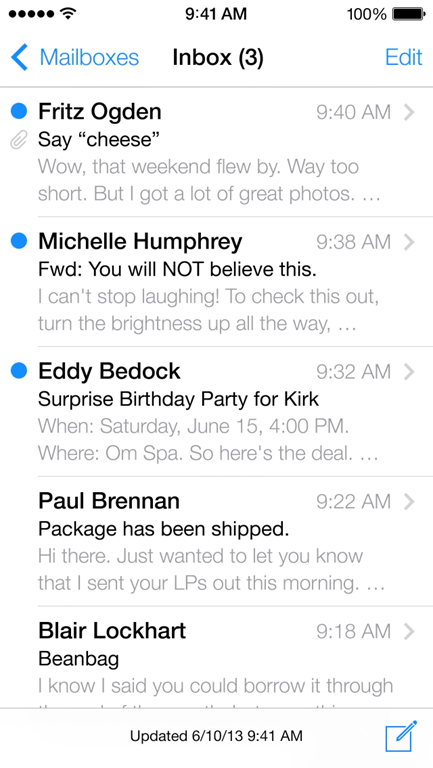The height and width of the screenshot is (768, 433).
Task: Open Michelle Humphrey's forwarded email
Action: click(x=216, y=282)
